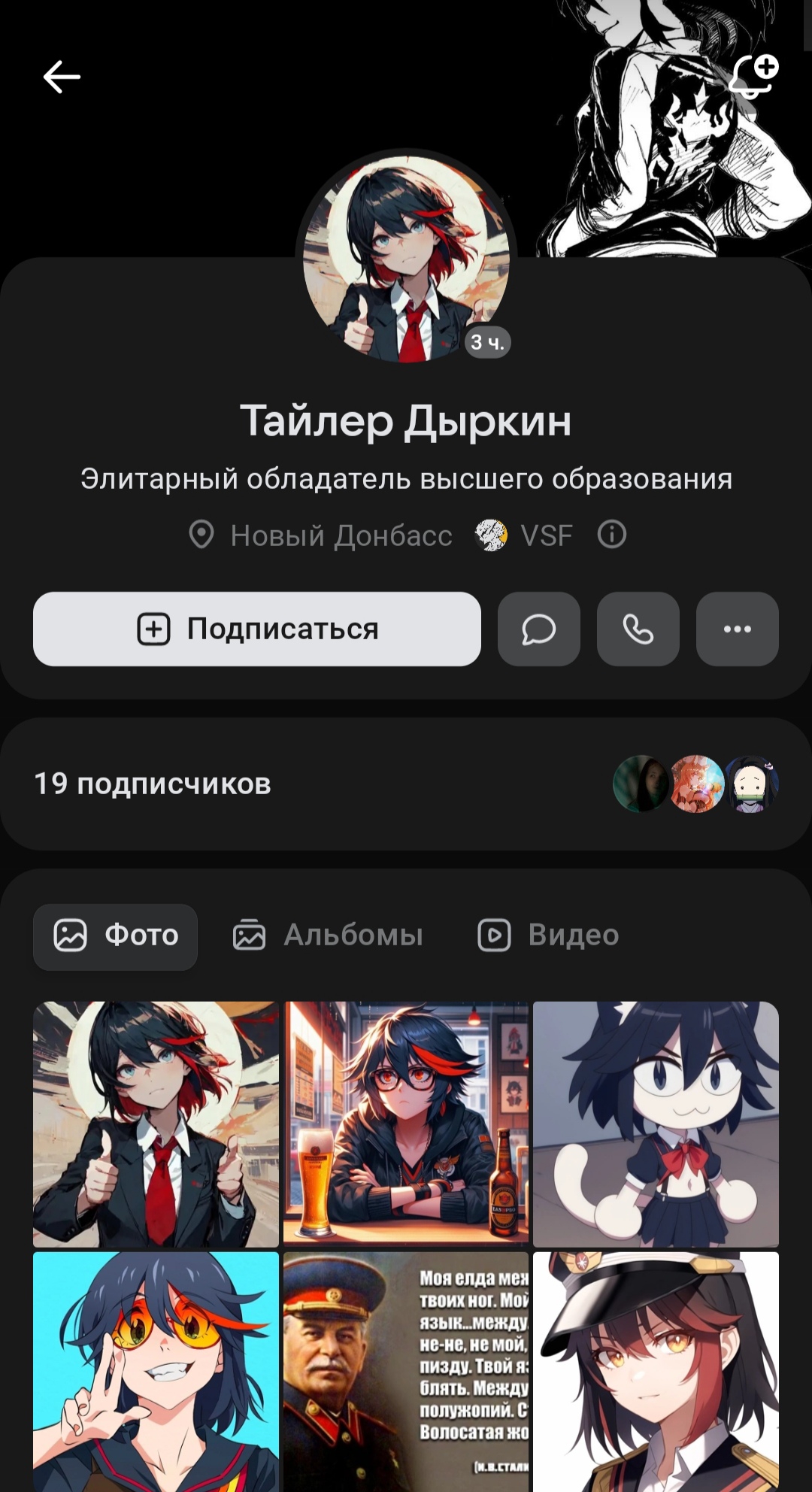This screenshot has height=1492, width=812.
Task: Open the profile info circle icon
Action: click(612, 535)
